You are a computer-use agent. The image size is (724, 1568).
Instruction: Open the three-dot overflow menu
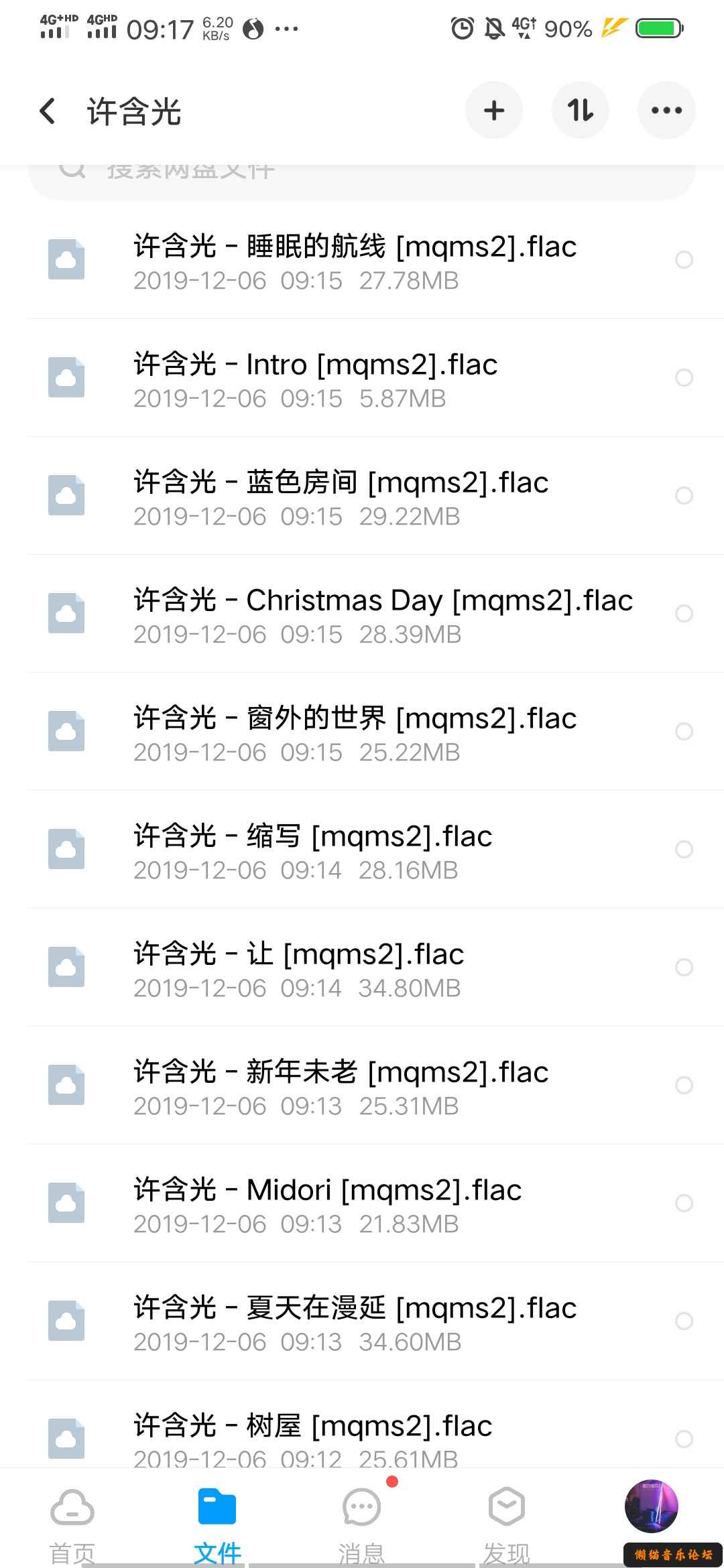click(x=666, y=111)
